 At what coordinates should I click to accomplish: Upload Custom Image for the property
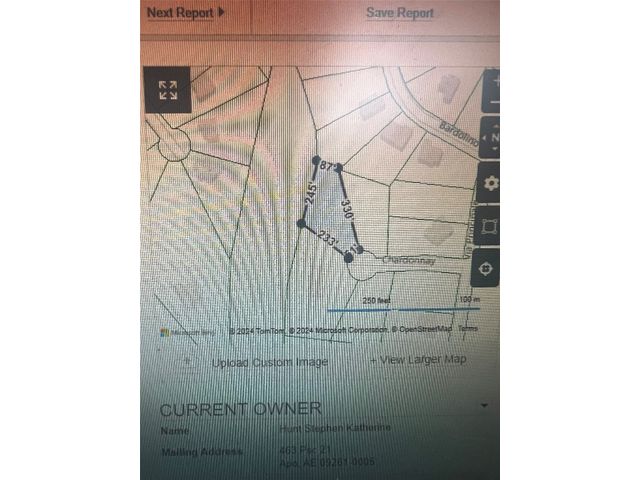(269, 362)
